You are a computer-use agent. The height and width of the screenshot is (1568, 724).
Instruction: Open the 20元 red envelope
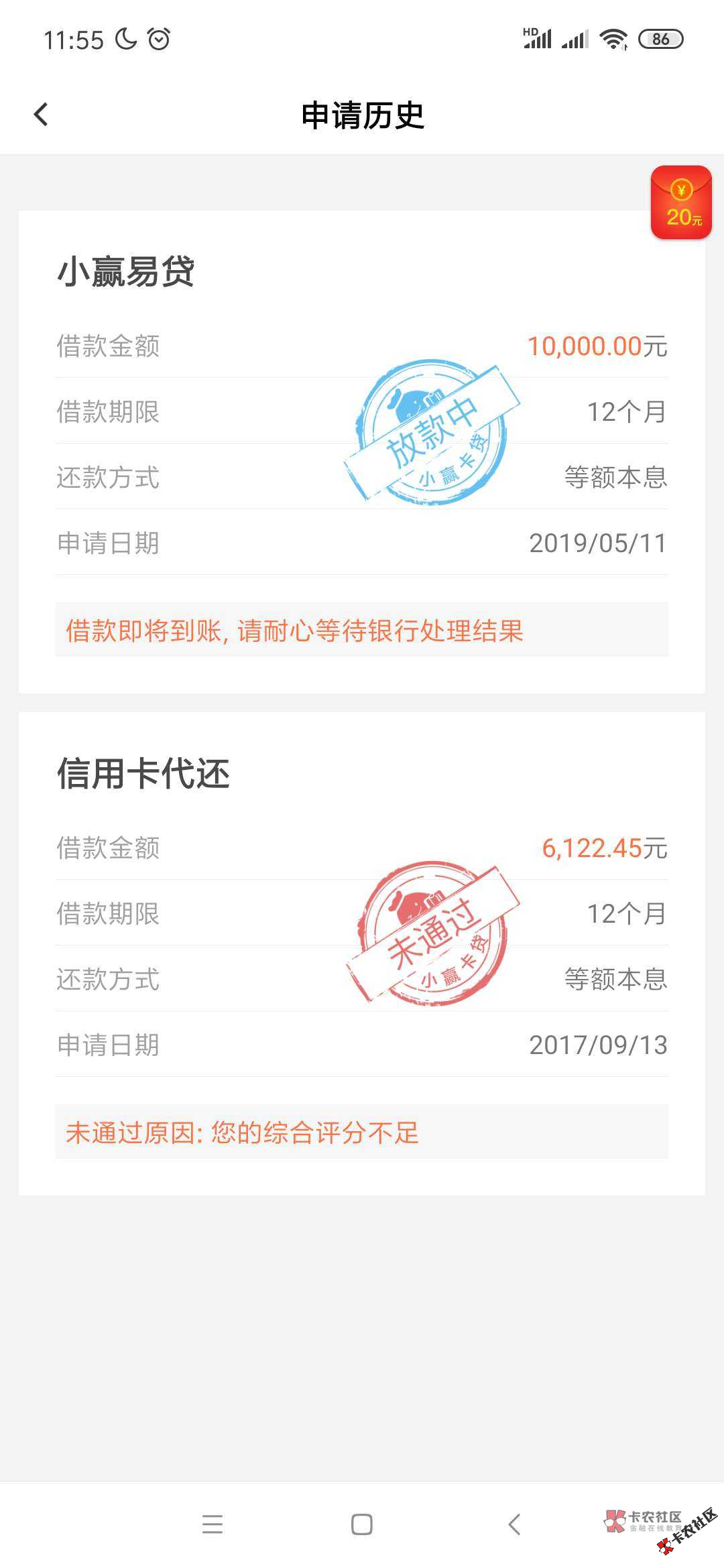click(681, 202)
